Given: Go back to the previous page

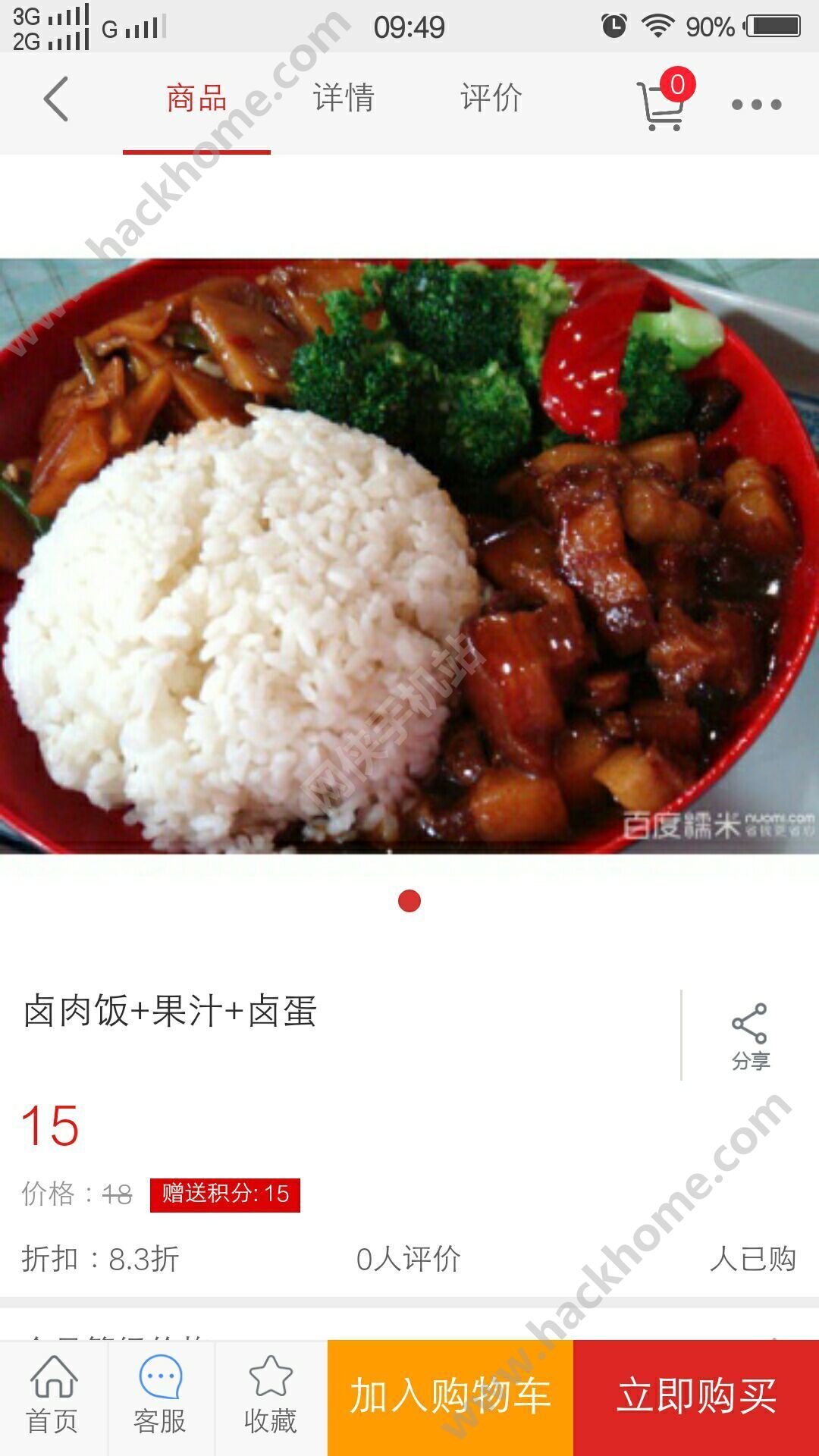Looking at the screenshot, I should coord(56,99).
